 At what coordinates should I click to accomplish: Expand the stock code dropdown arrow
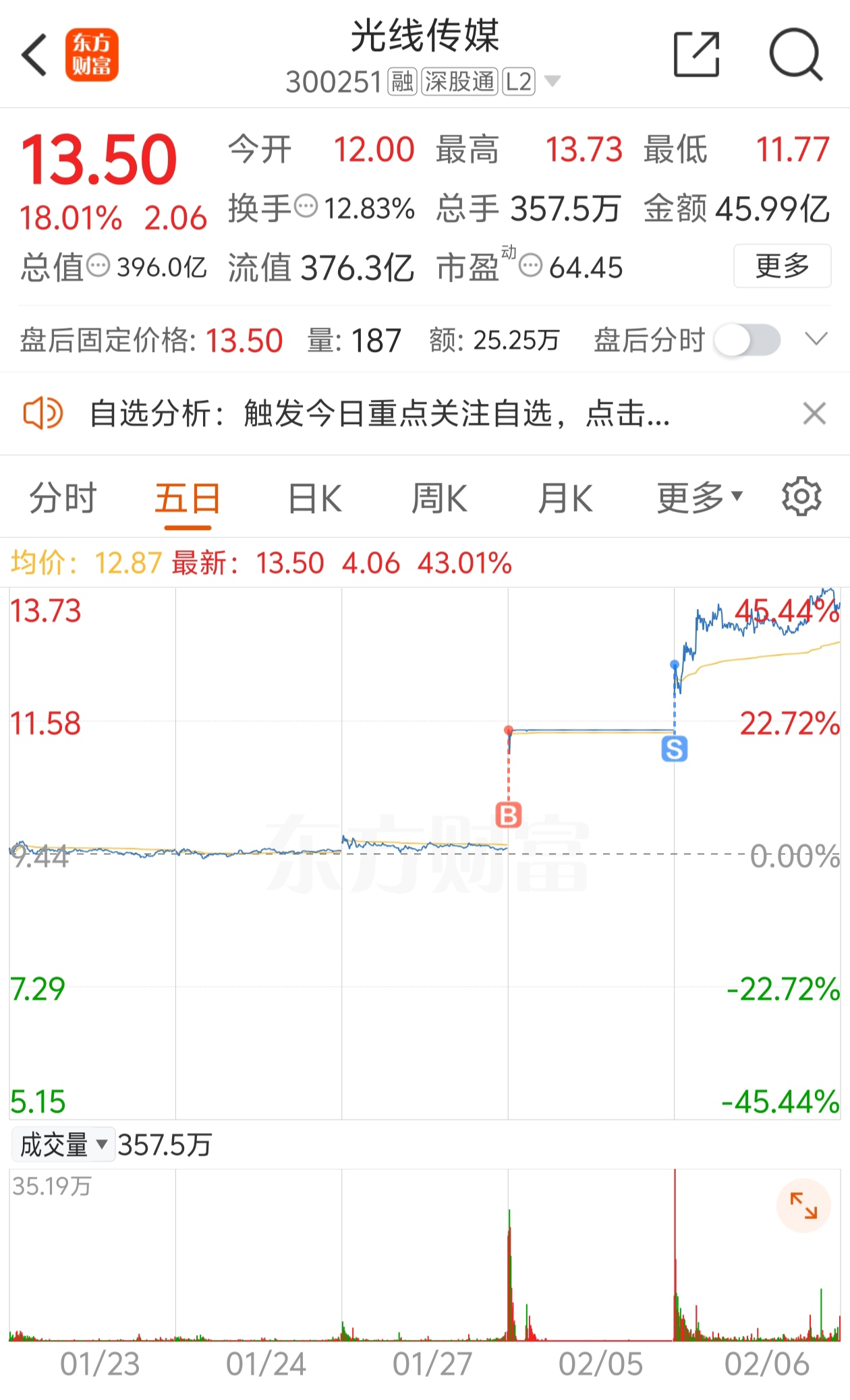click(552, 82)
